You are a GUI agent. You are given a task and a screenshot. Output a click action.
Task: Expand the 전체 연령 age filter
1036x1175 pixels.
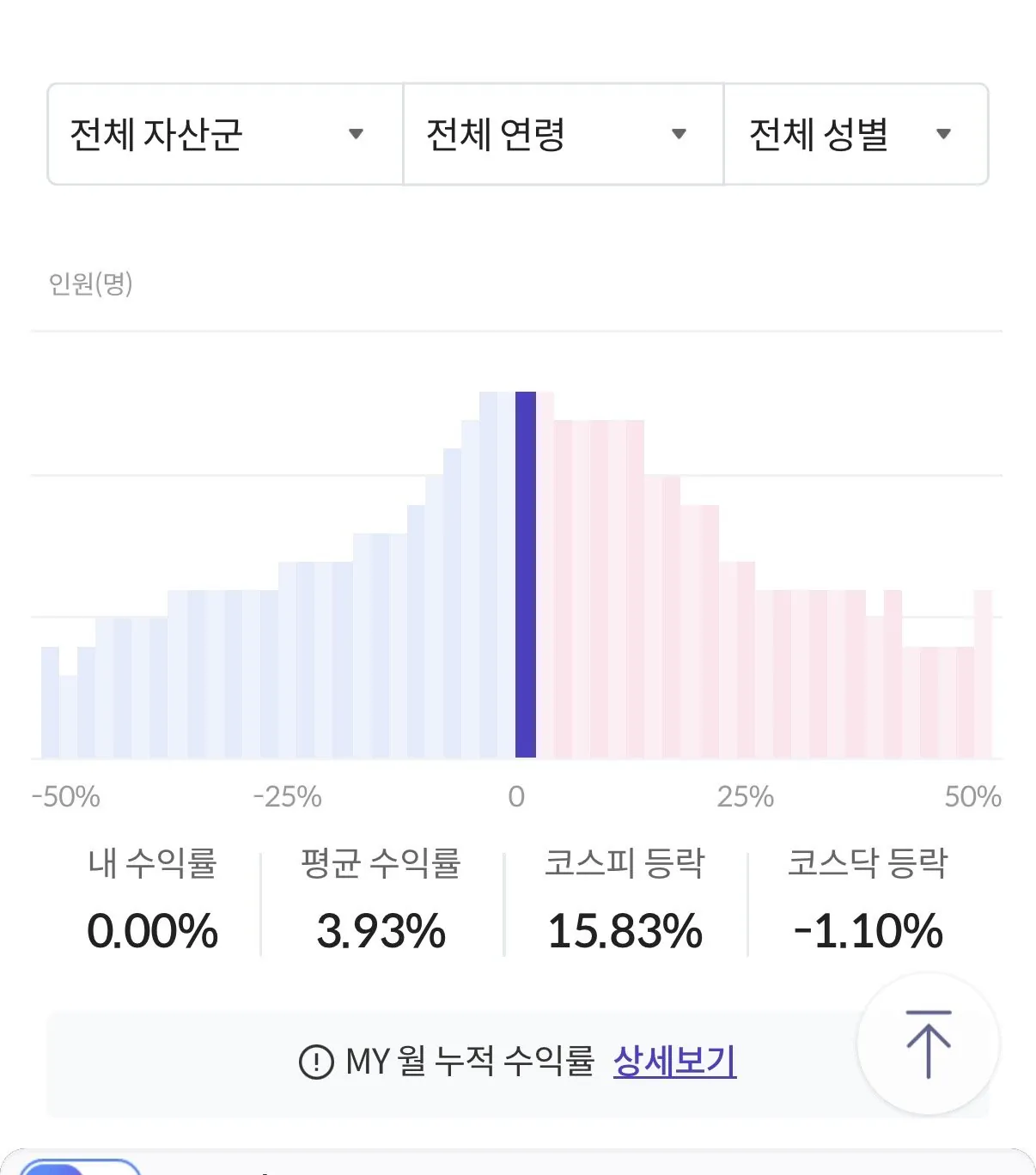point(564,134)
